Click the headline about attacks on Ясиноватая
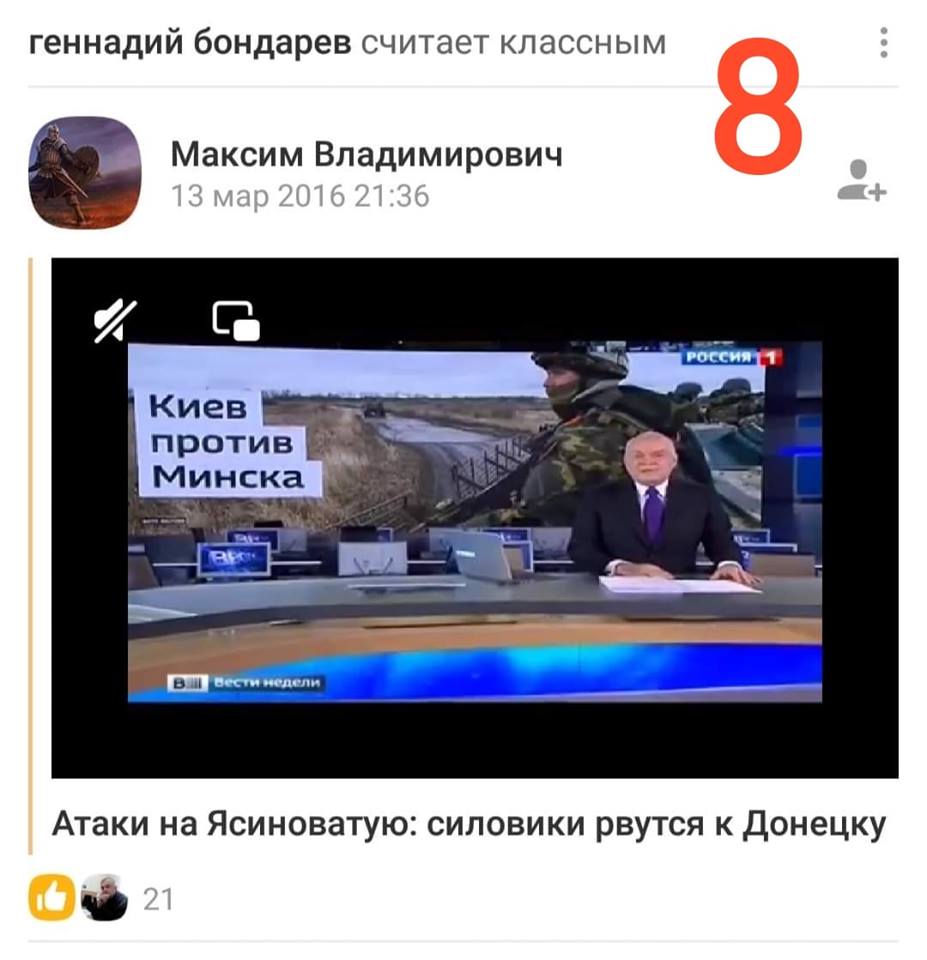The image size is (927, 960). point(463,822)
